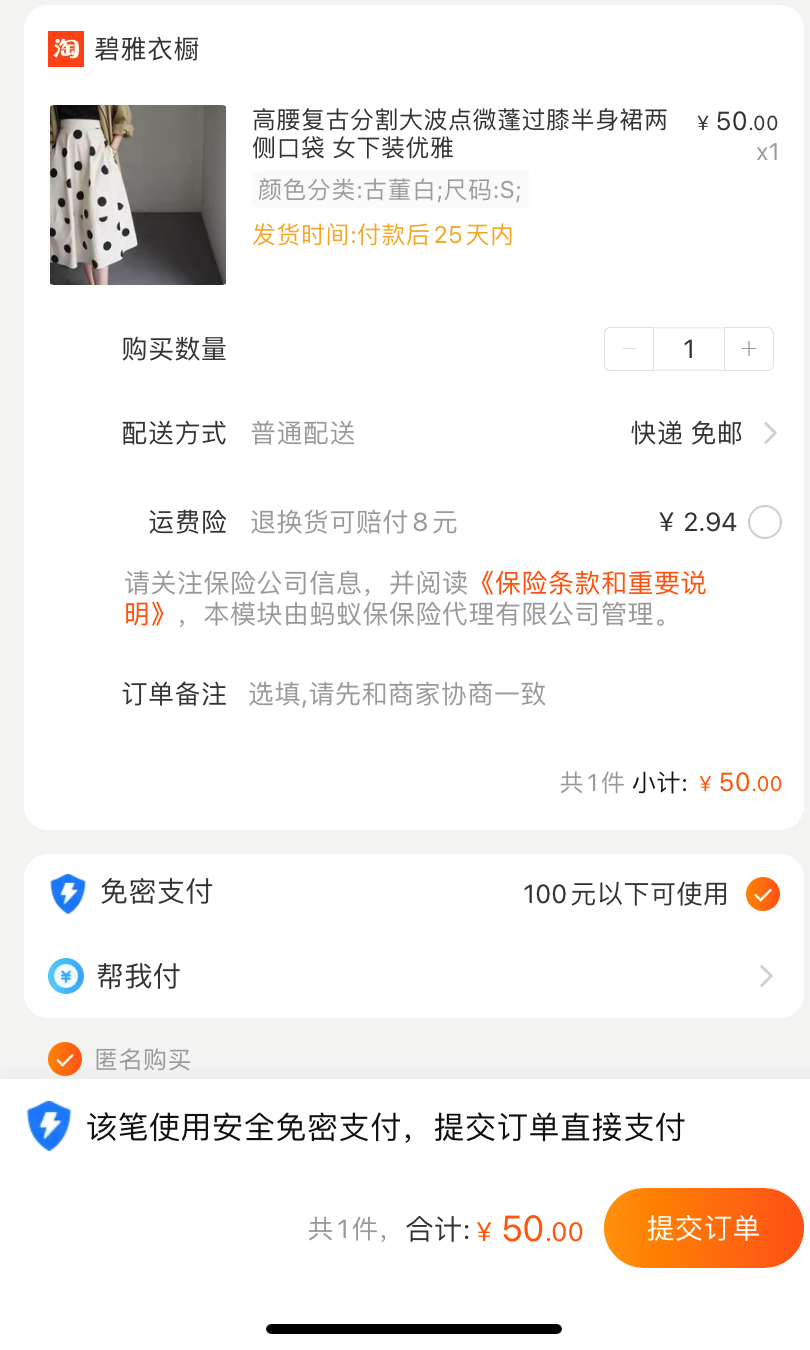Click the plus icon to increase quantity

click(x=748, y=348)
